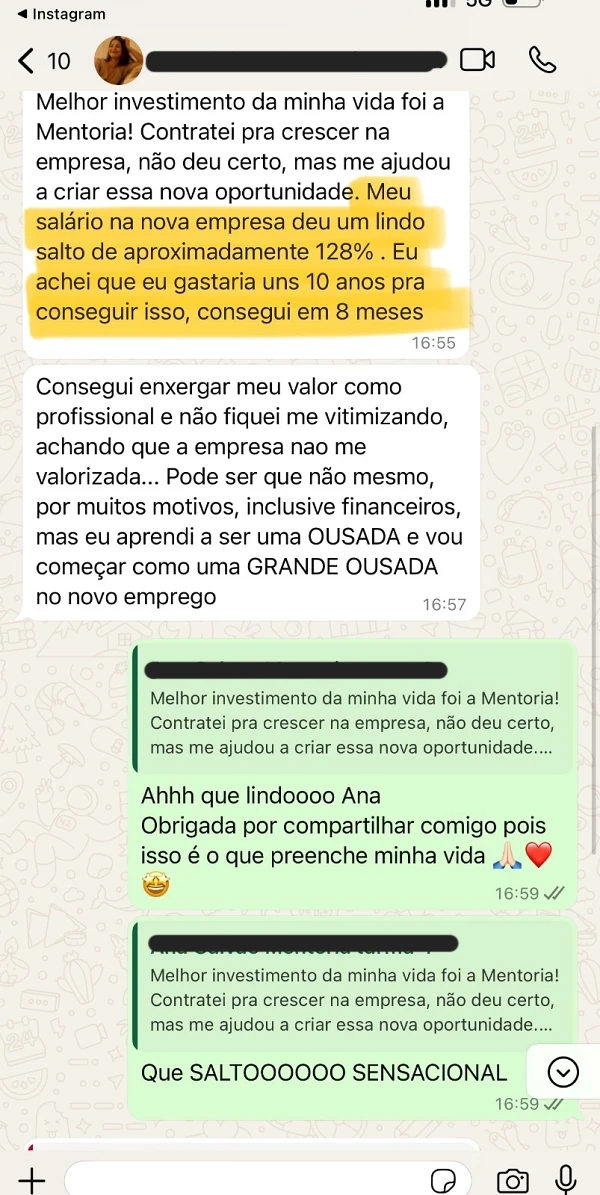The width and height of the screenshot is (600, 1195).
Task: Open the sticker picker
Action: click(x=443, y=1180)
